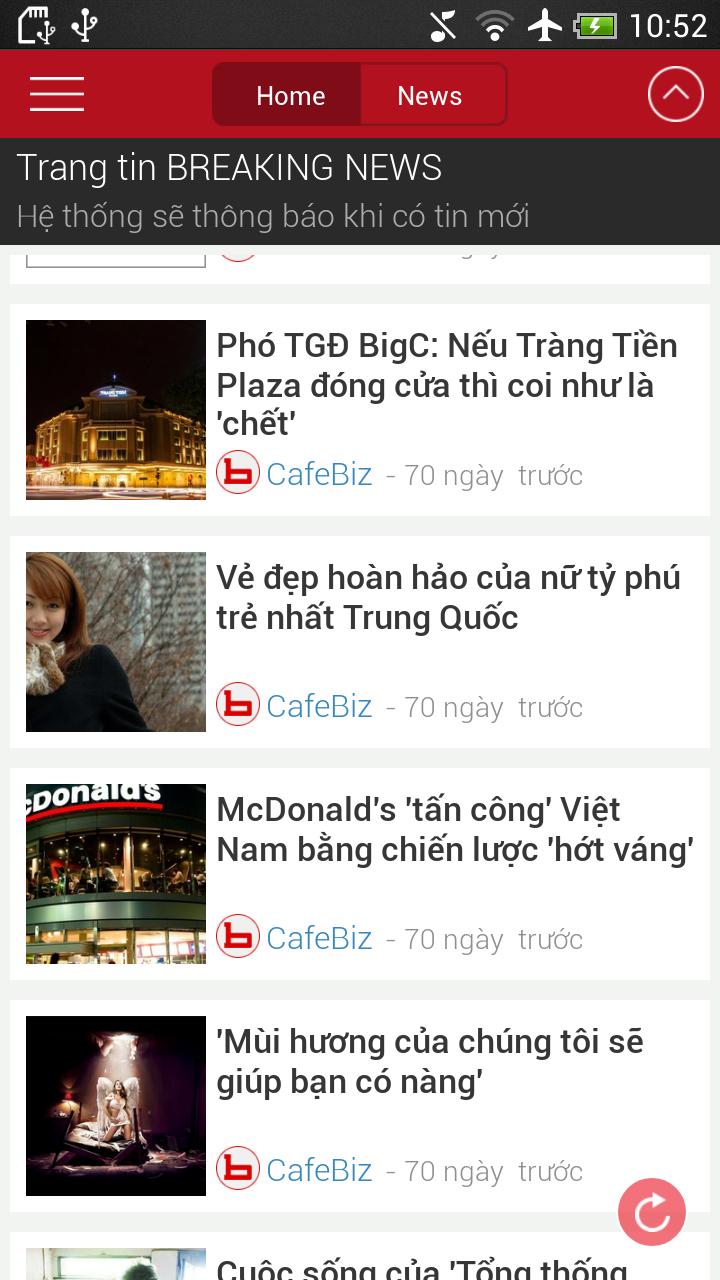
Task: Switch to the Home tab
Action: tap(290, 95)
